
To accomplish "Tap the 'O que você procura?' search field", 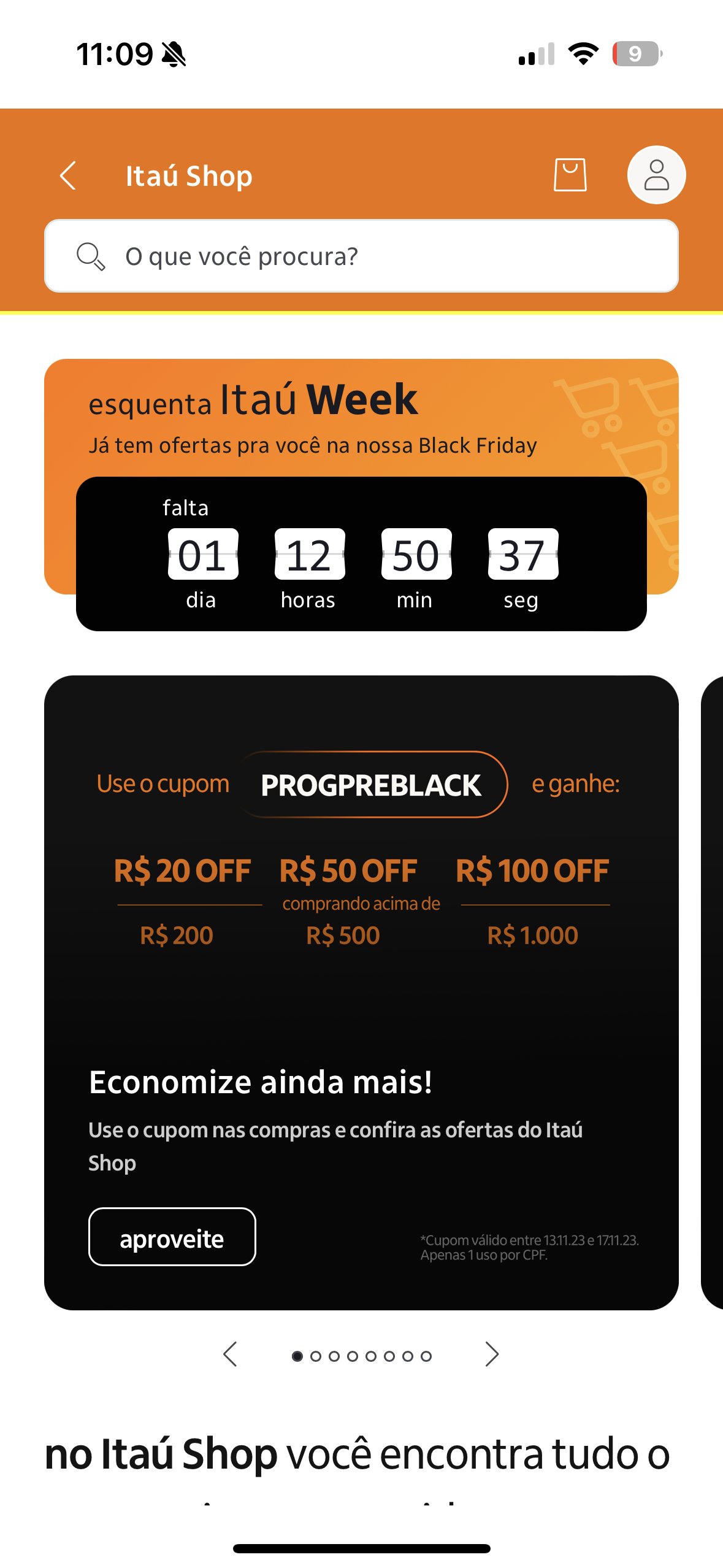I will coord(361,256).
